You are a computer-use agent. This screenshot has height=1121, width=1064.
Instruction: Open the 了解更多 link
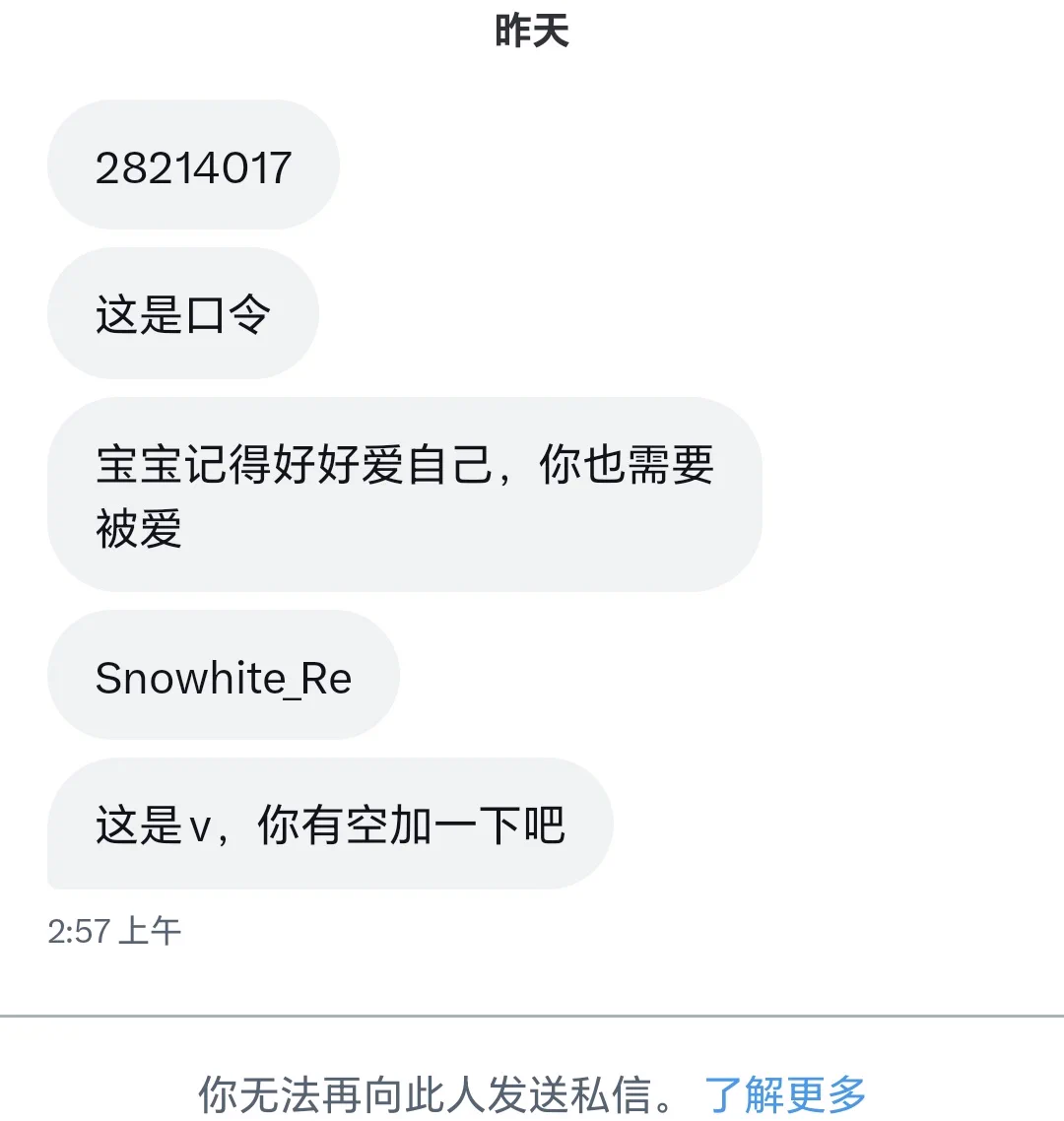[x=785, y=1093]
